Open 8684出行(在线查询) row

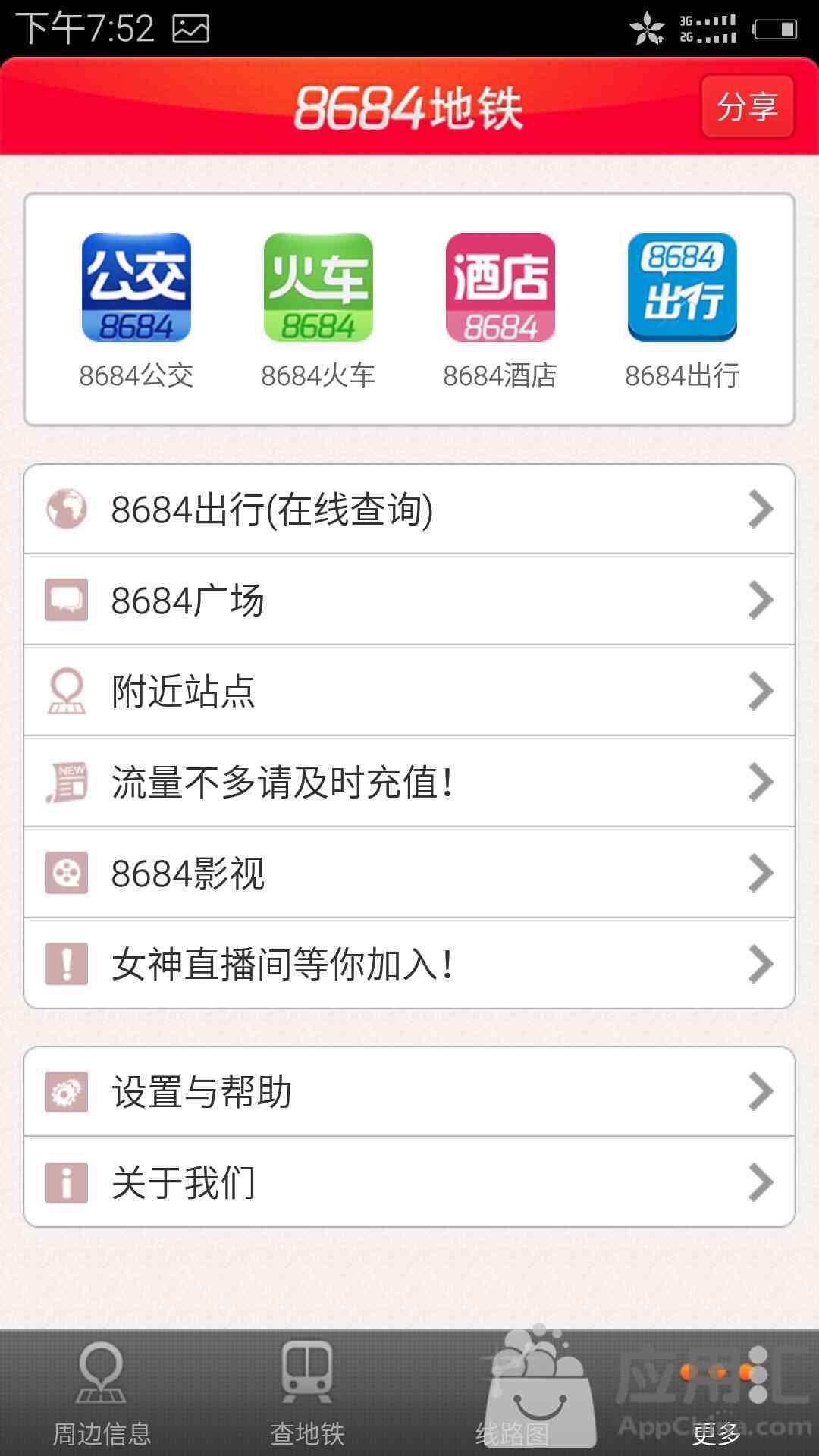[409, 509]
